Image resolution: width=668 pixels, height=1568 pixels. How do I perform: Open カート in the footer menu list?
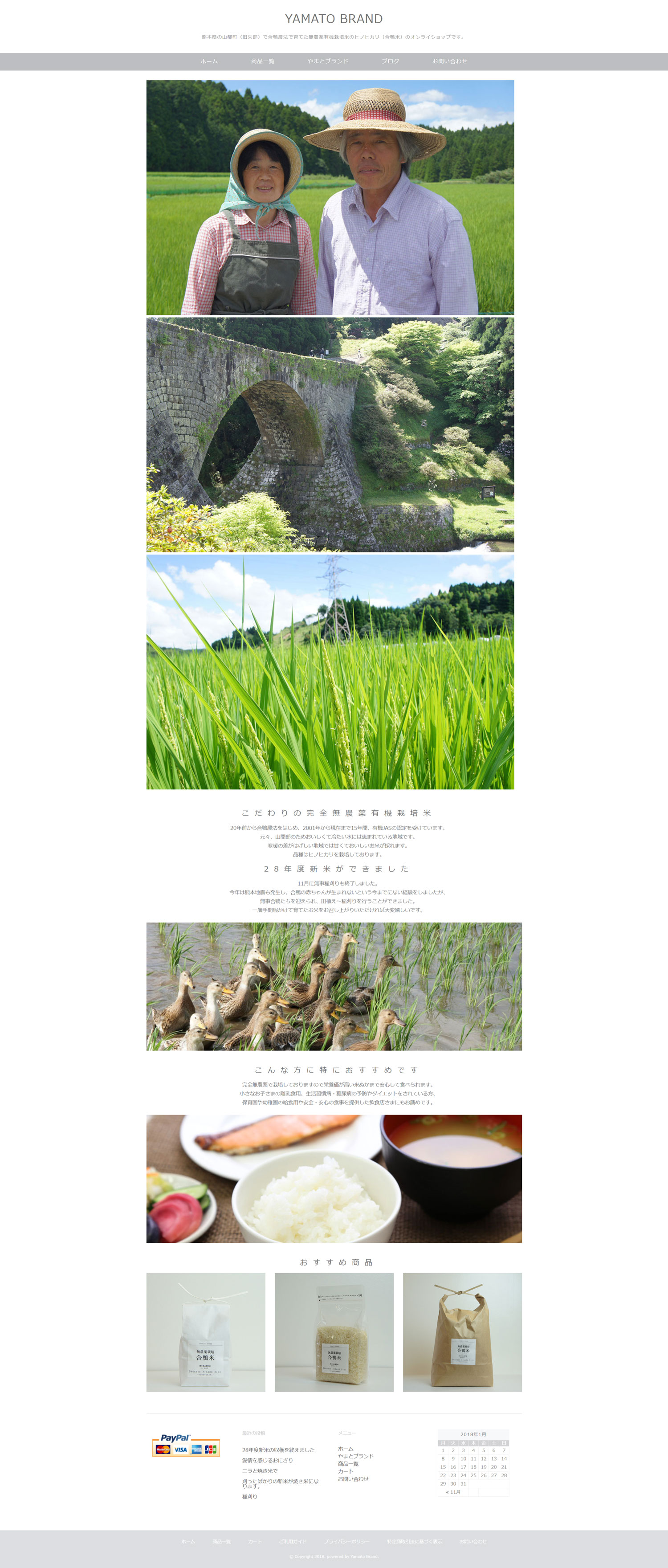pyautogui.click(x=345, y=1471)
